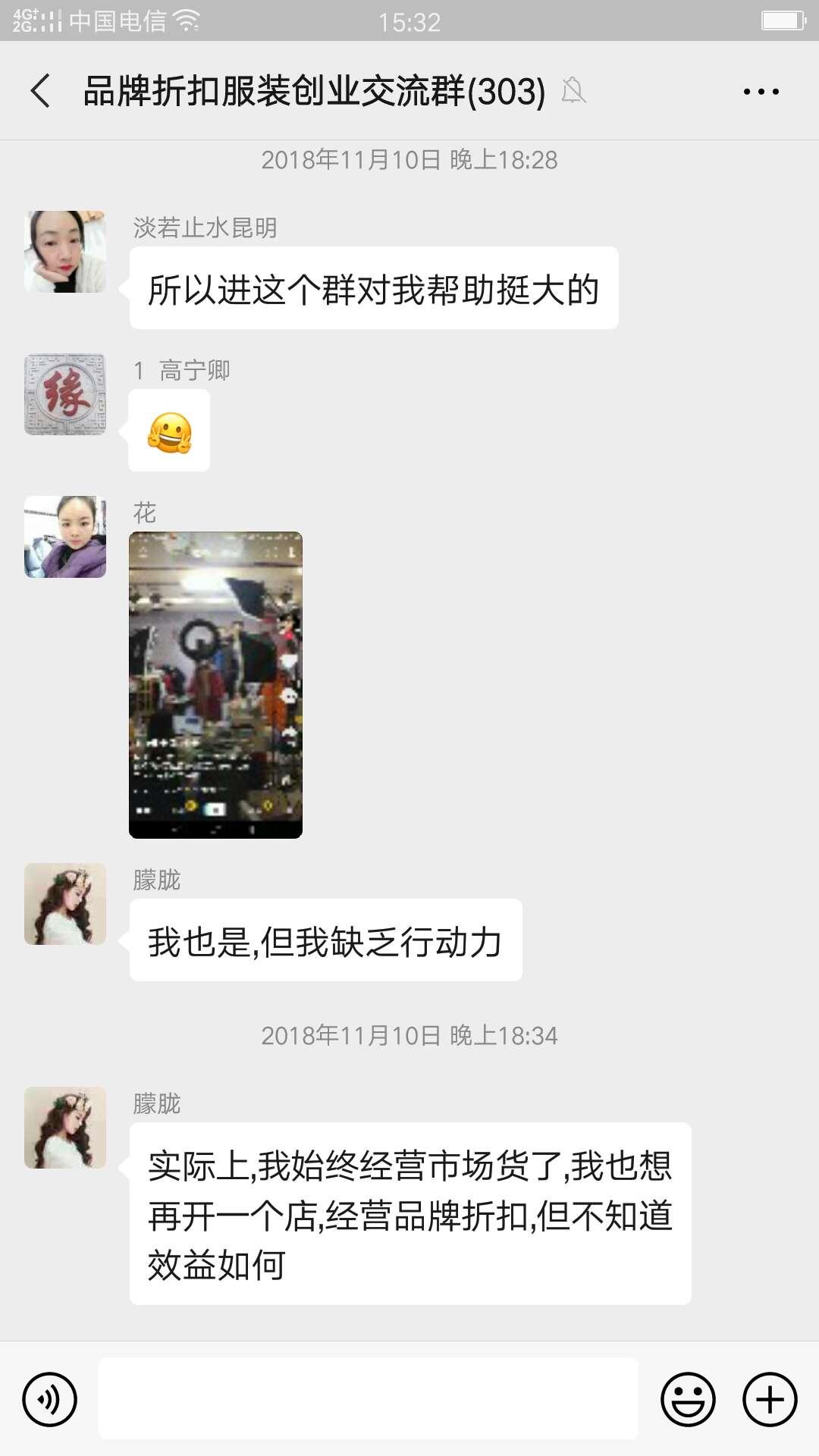Open 淡若止水昆明's profile avatar
This screenshot has height=1456, width=819.
tap(65, 250)
